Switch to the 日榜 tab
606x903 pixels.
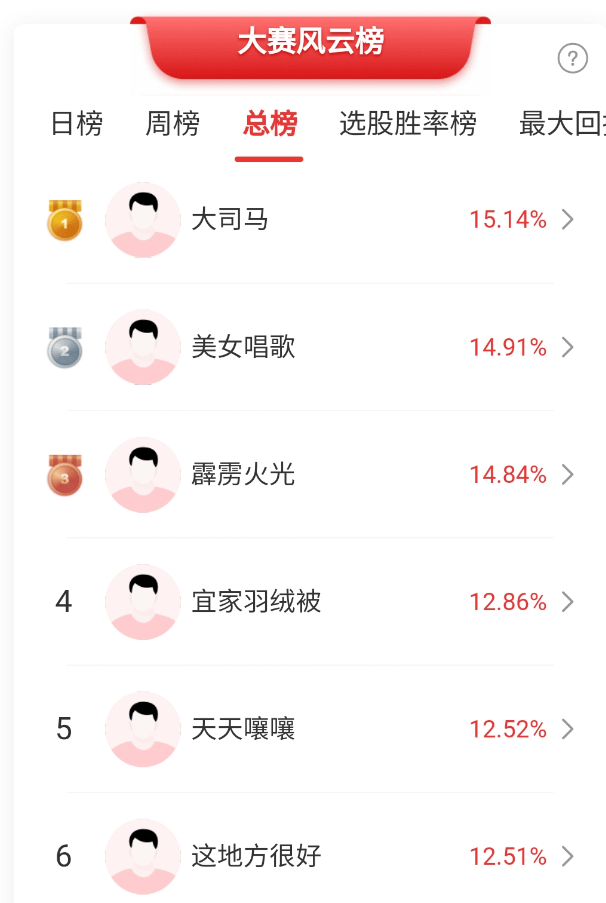click(77, 124)
